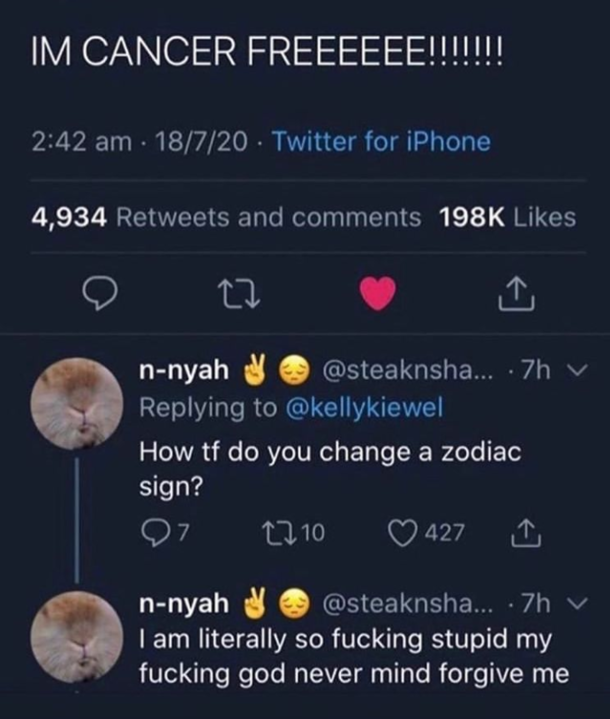View the 4,934 Retweets and comments
Image resolution: width=610 pixels, height=719 pixels.
point(226,216)
